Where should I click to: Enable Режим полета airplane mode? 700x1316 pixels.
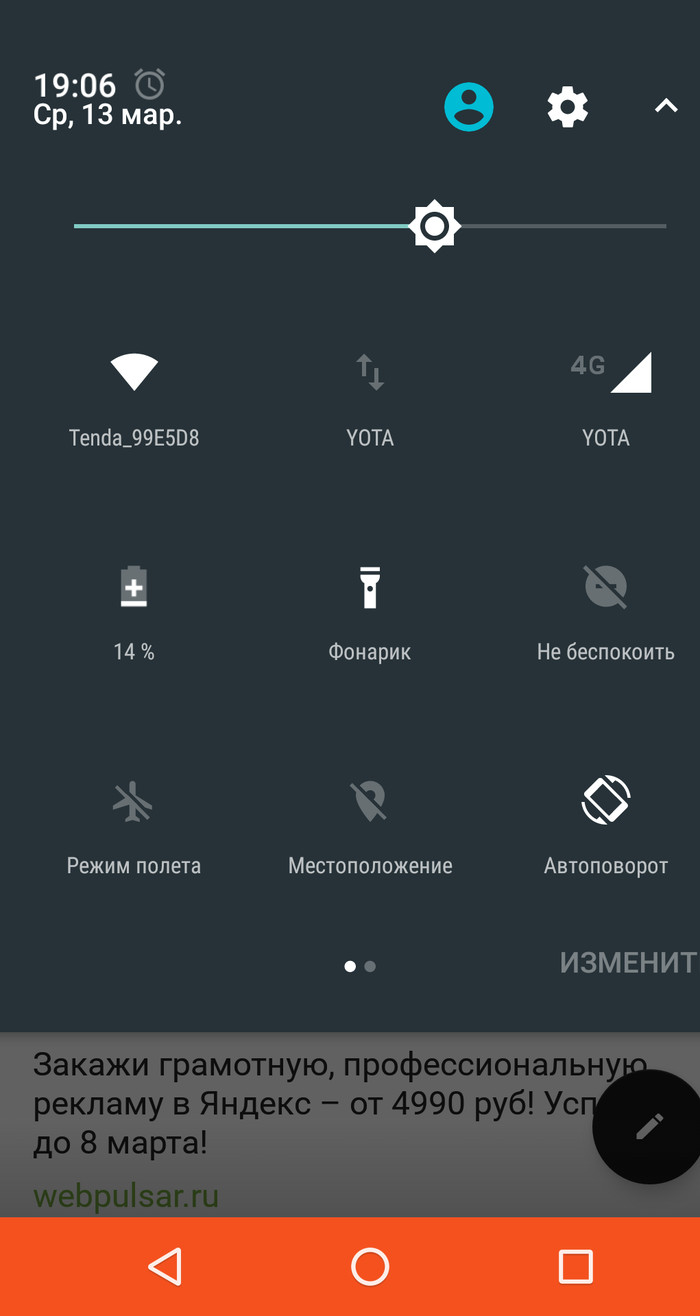coord(134,801)
